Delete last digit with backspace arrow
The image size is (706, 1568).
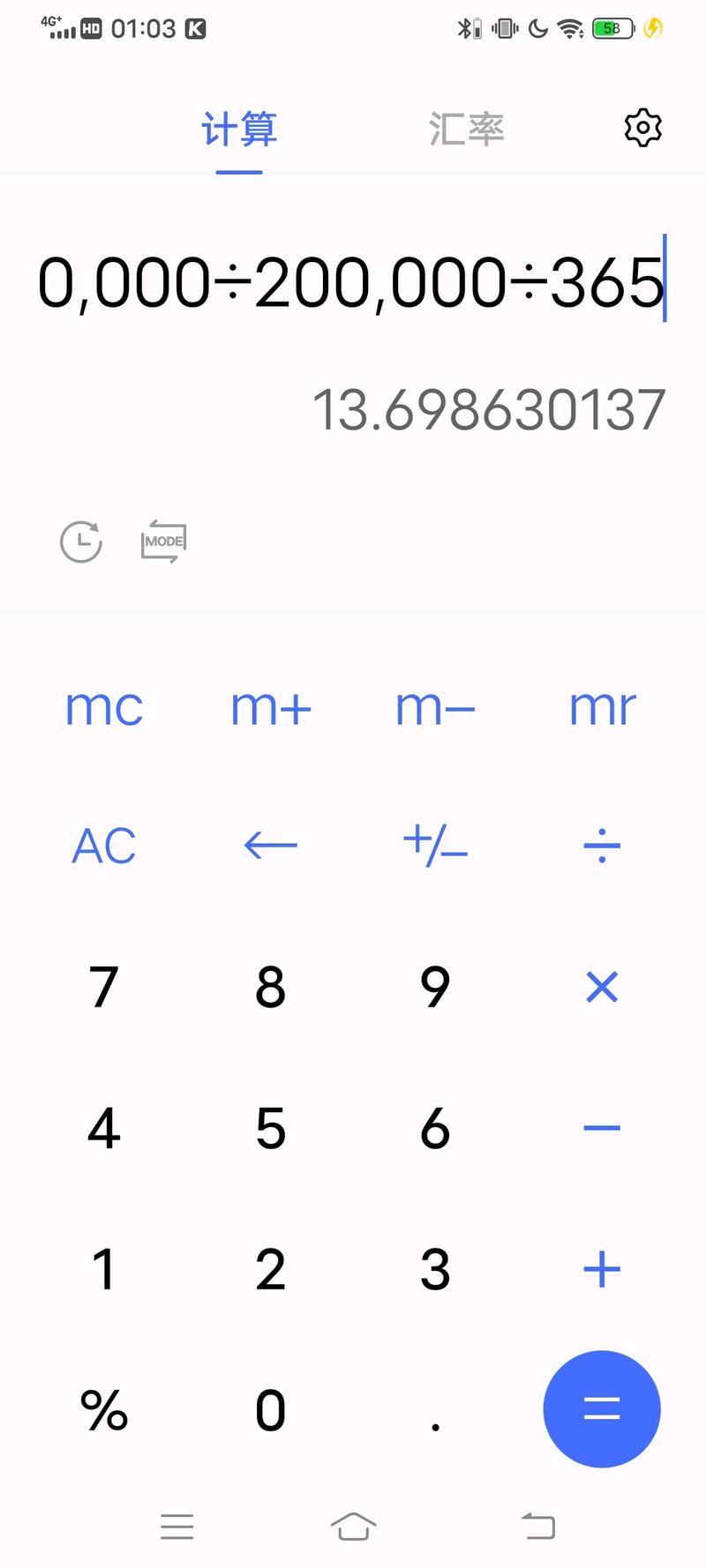point(270,846)
